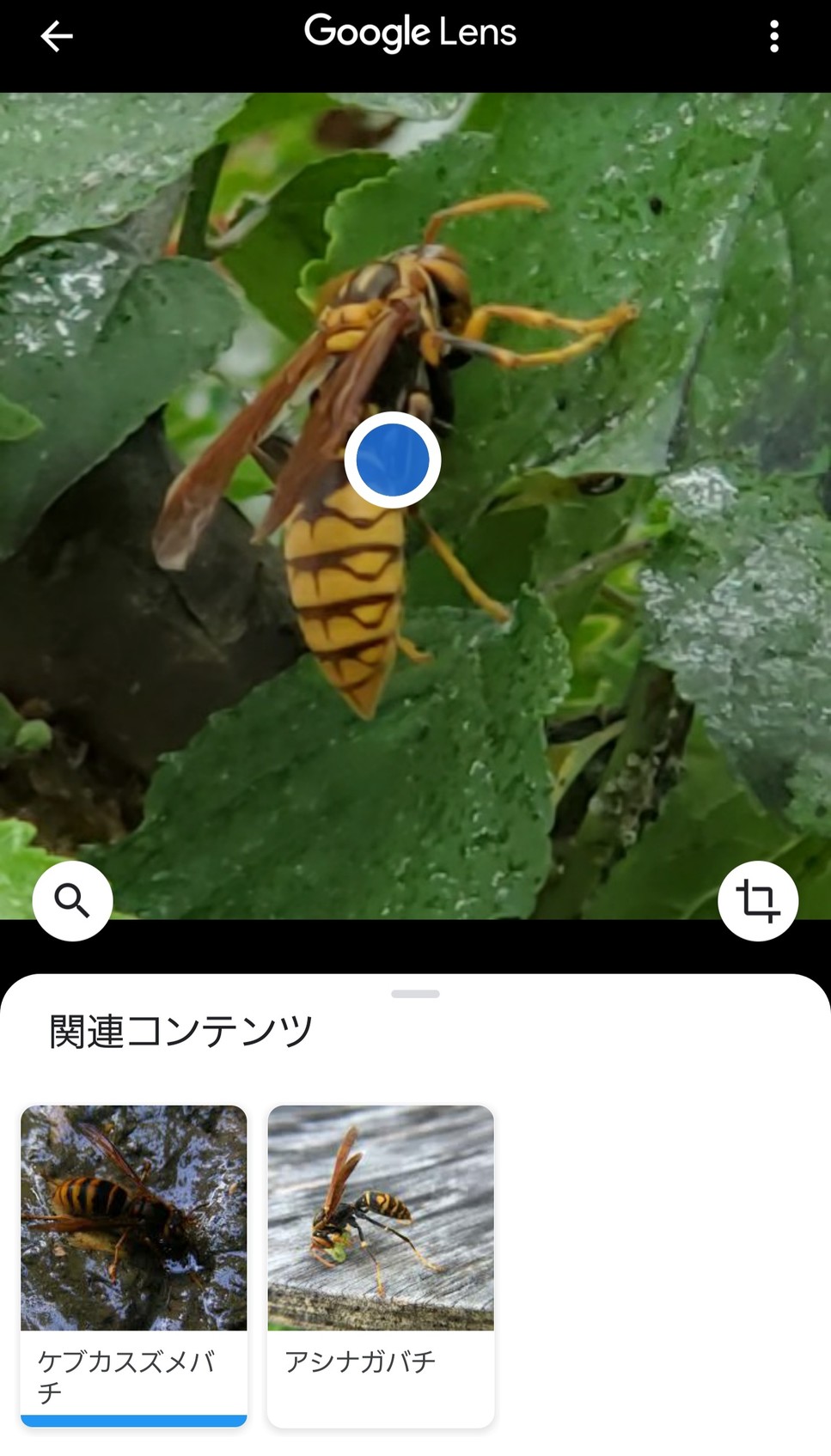Select the アシナガバチ result card
The image size is (831, 1456).
381,1266
